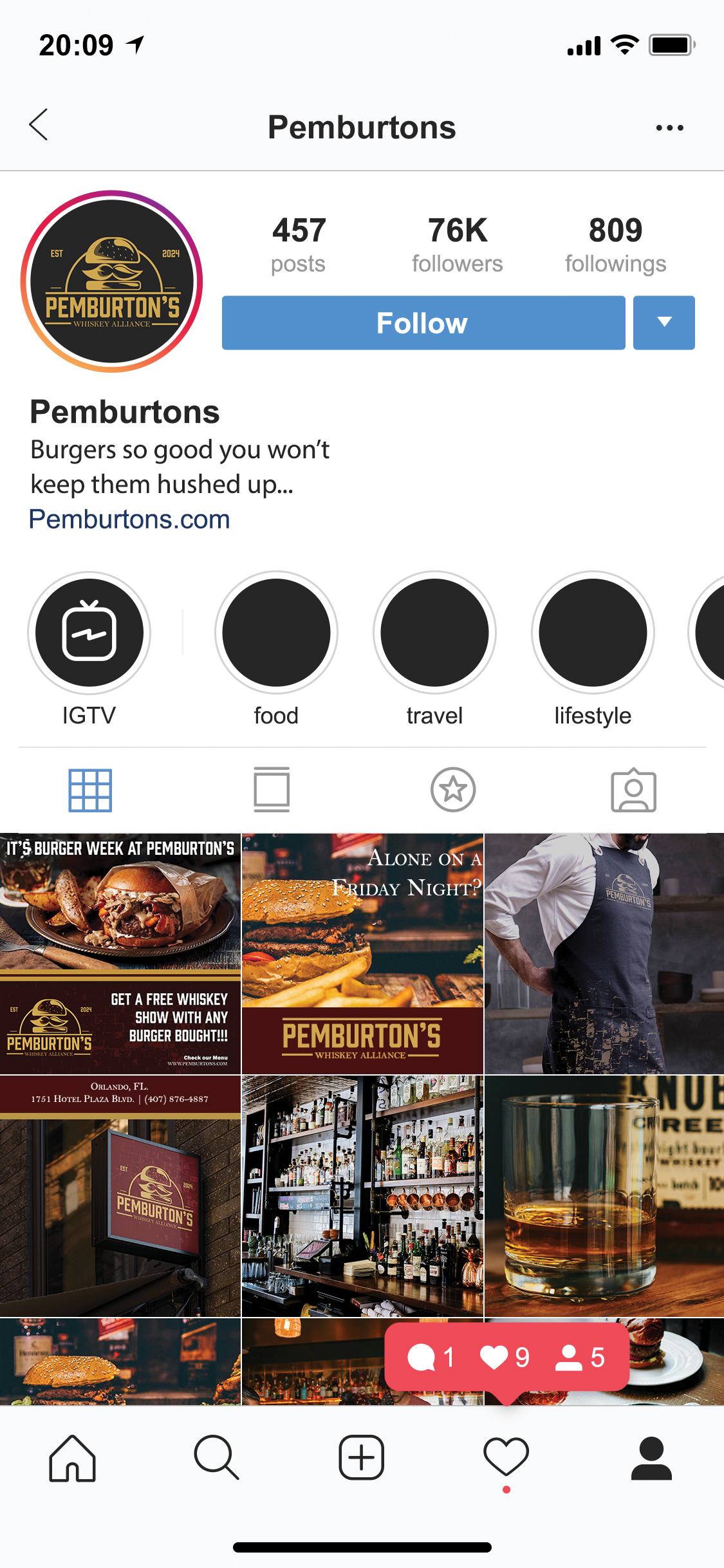Open the Pemburtons.com website link

[129, 519]
